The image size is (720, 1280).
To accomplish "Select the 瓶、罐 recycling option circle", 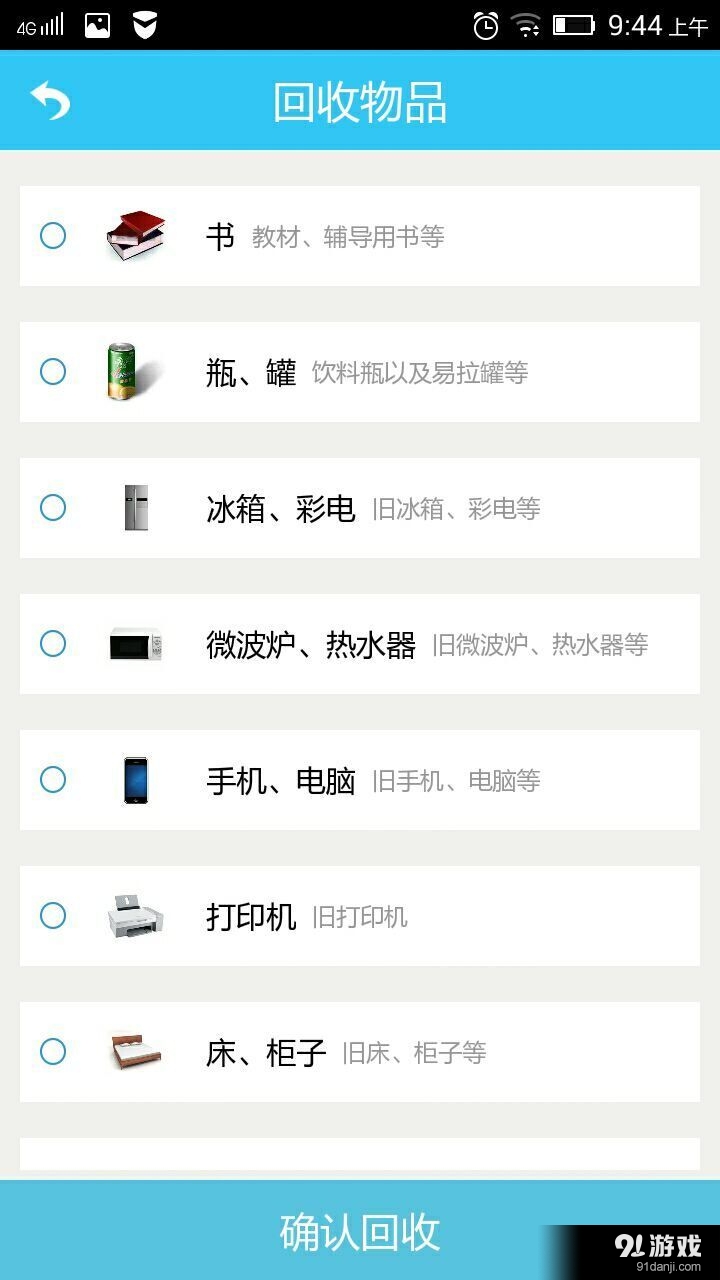I will point(53,372).
